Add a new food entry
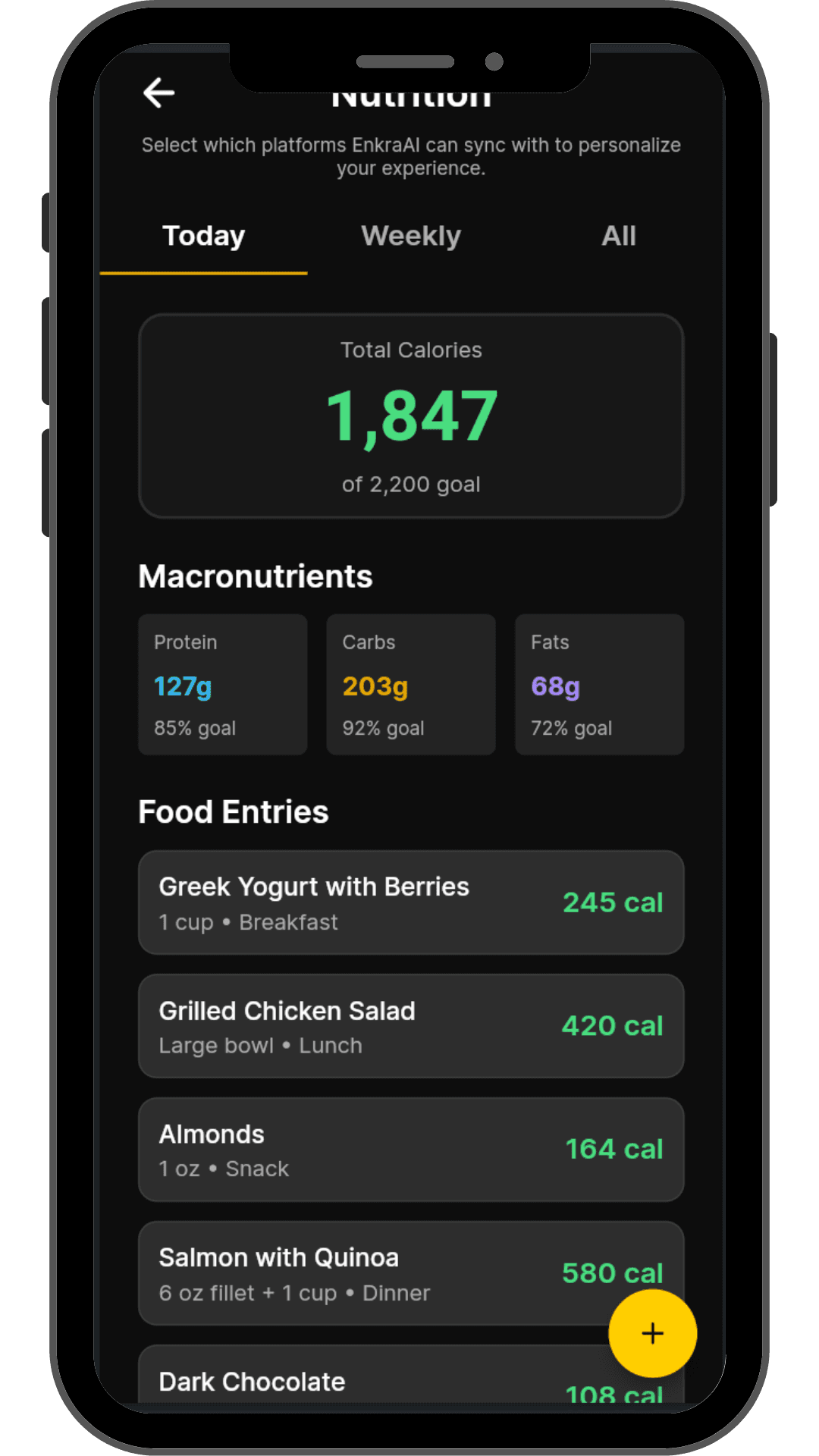The width and height of the screenshot is (819, 1456). click(x=652, y=1333)
